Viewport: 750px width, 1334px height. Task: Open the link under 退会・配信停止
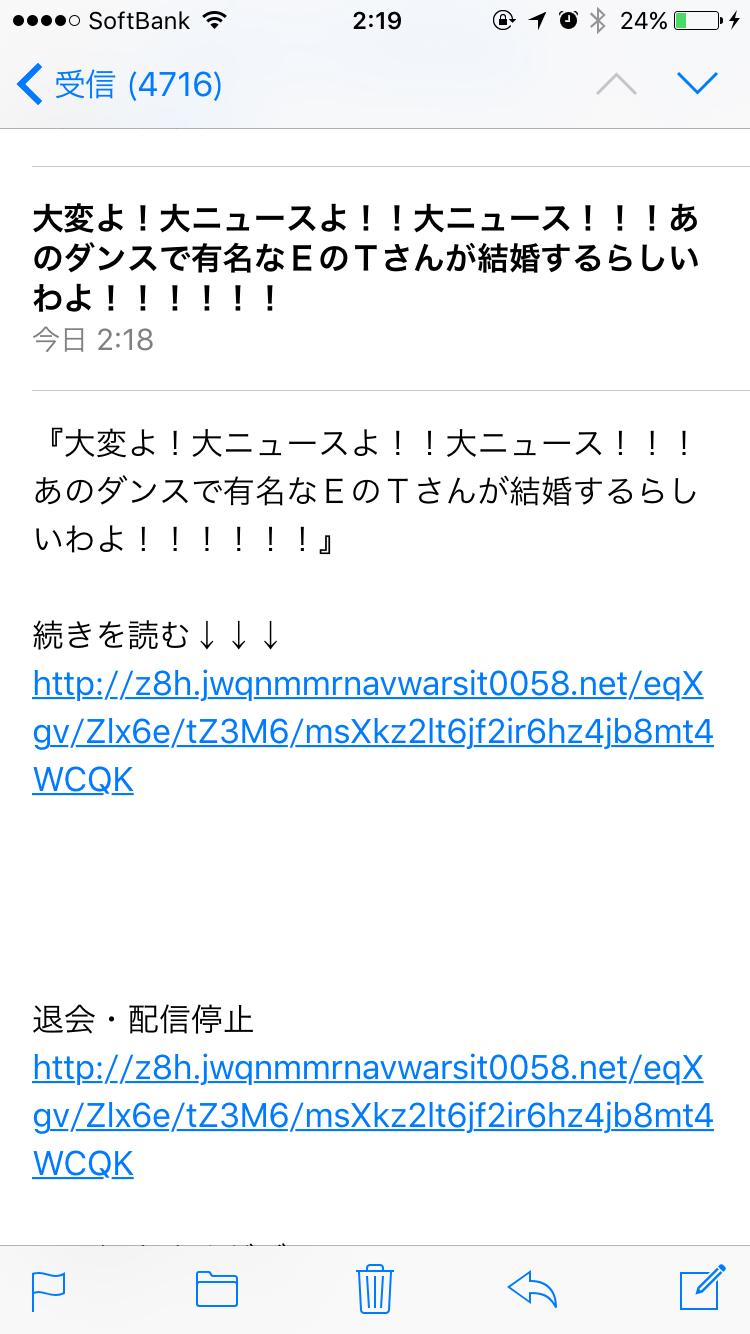pos(372,1118)
